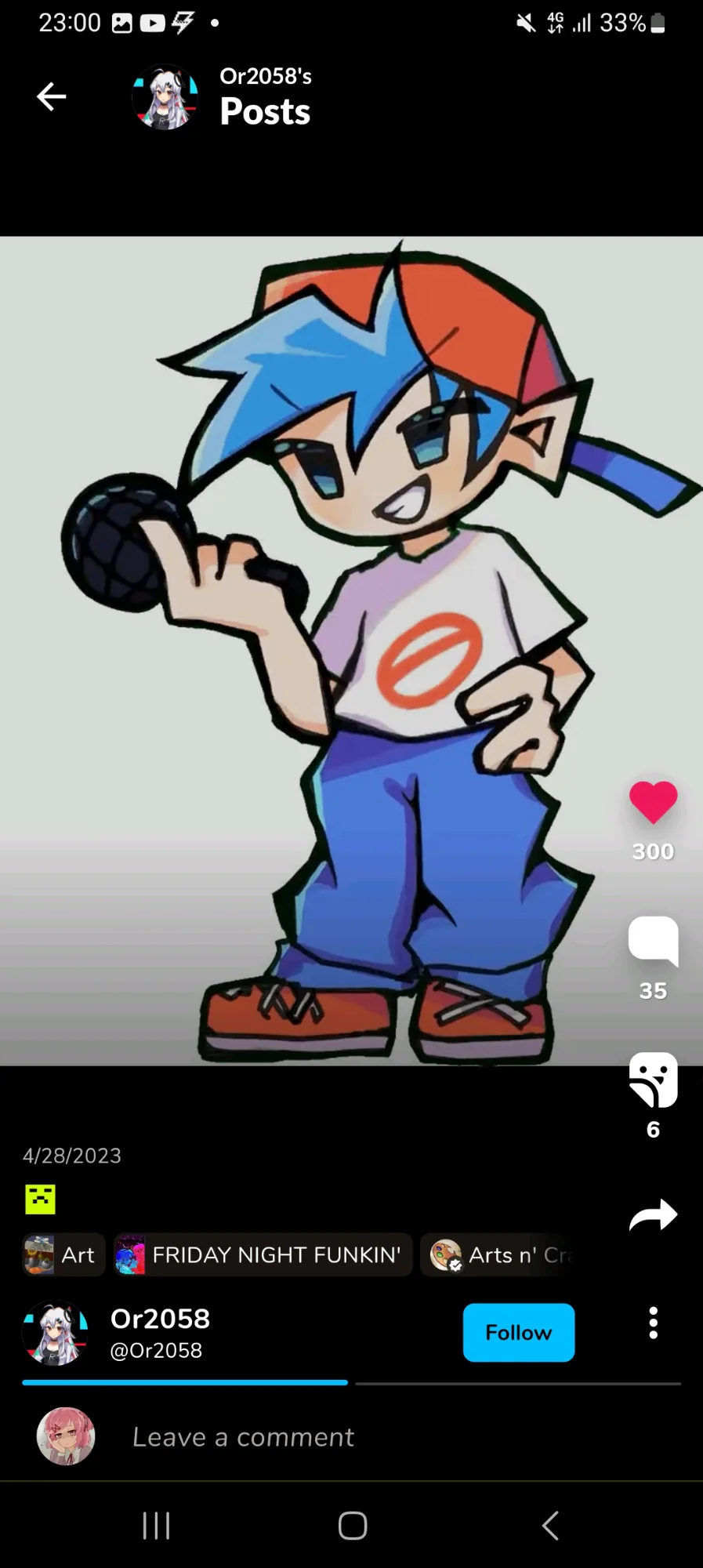The image size is (703, 1568).
Task: Tap Or2058's avatar in the header
Action: click(x=165, y=96)
